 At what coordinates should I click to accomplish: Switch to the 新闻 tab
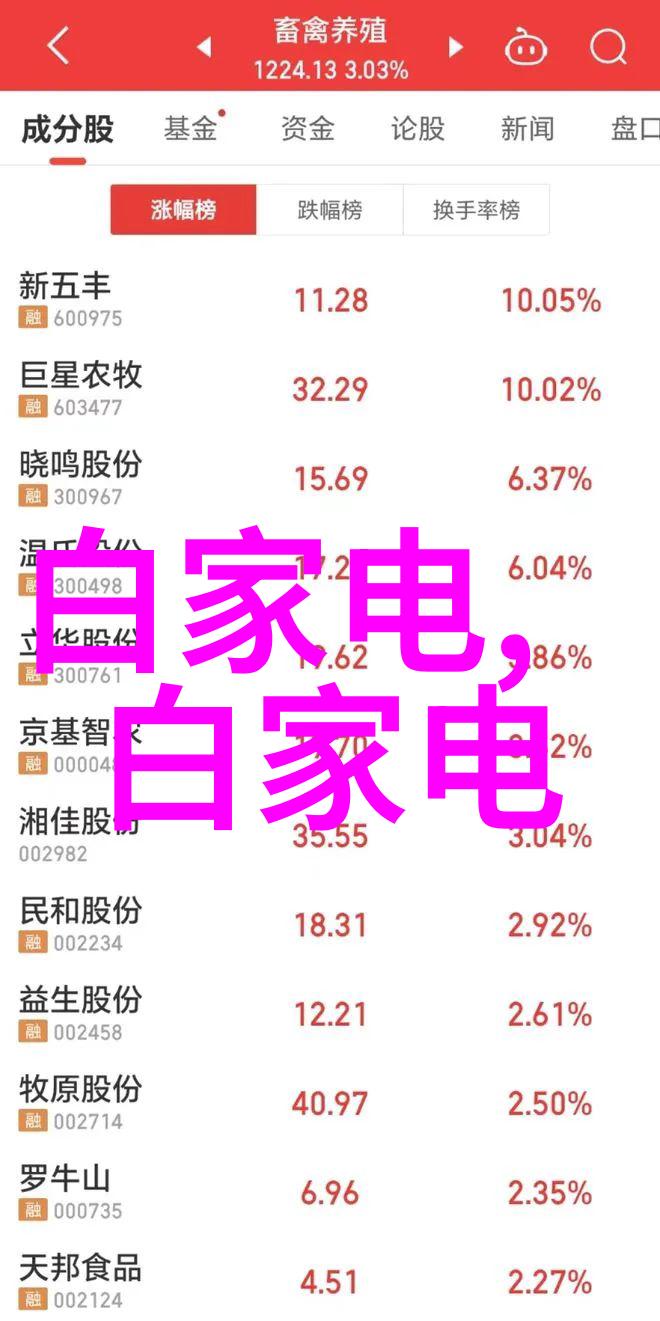pyautogui.click(x=528, y=128)
